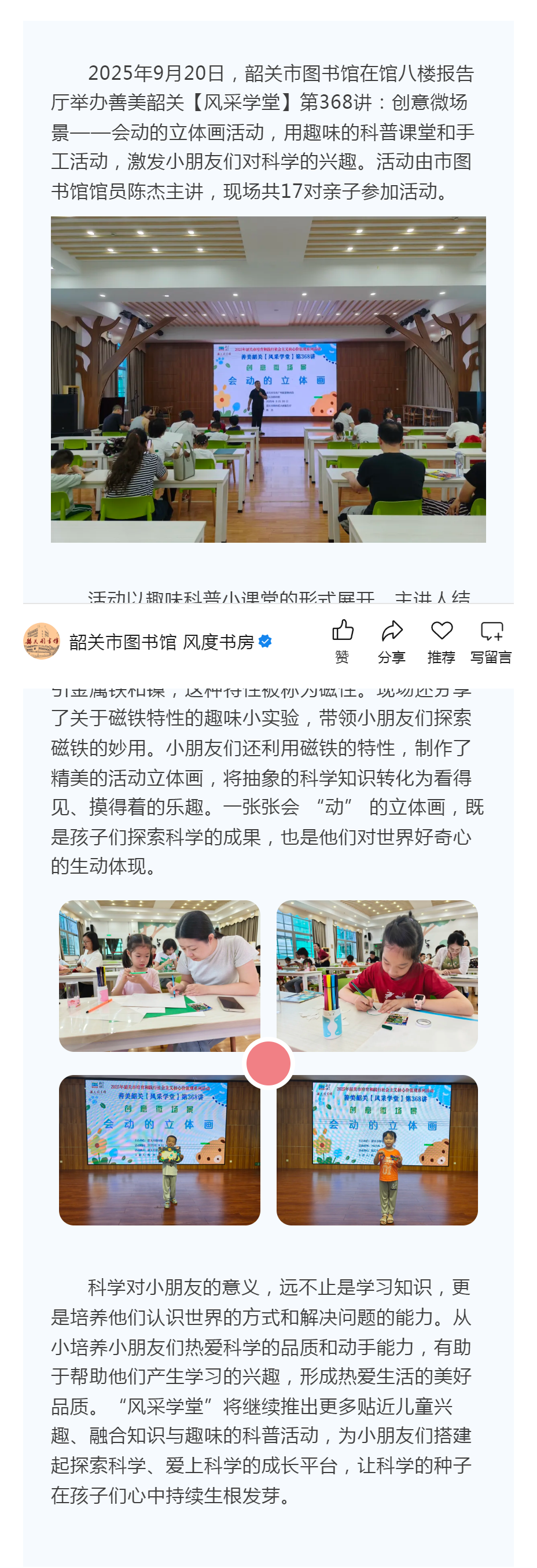
Task: Tap the 韶关市图书馆 account avatar
Action: coord(42,641)
